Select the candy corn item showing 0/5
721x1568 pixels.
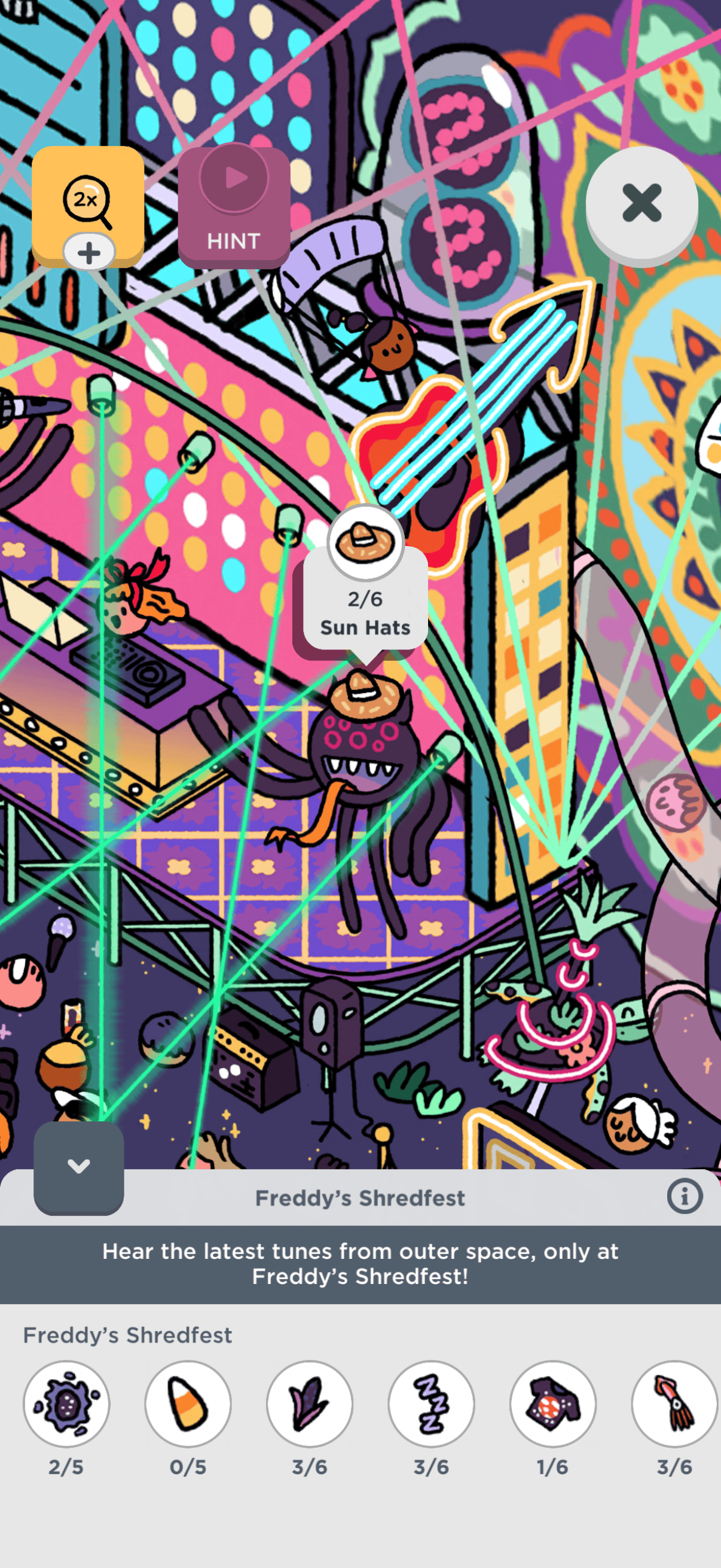(188, 1404)
